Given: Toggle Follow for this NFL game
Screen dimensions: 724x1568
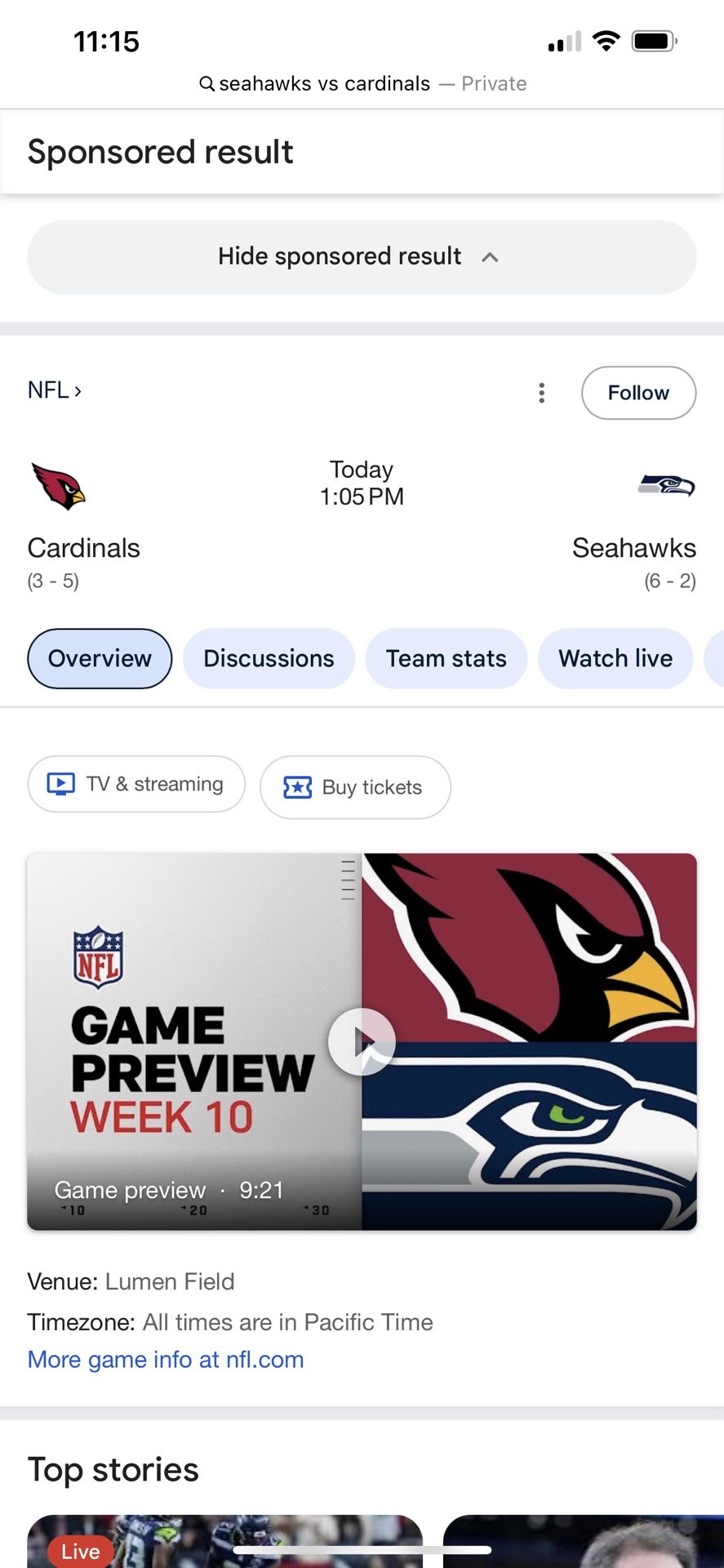Looking at the screenshot, I should (638, 393).
